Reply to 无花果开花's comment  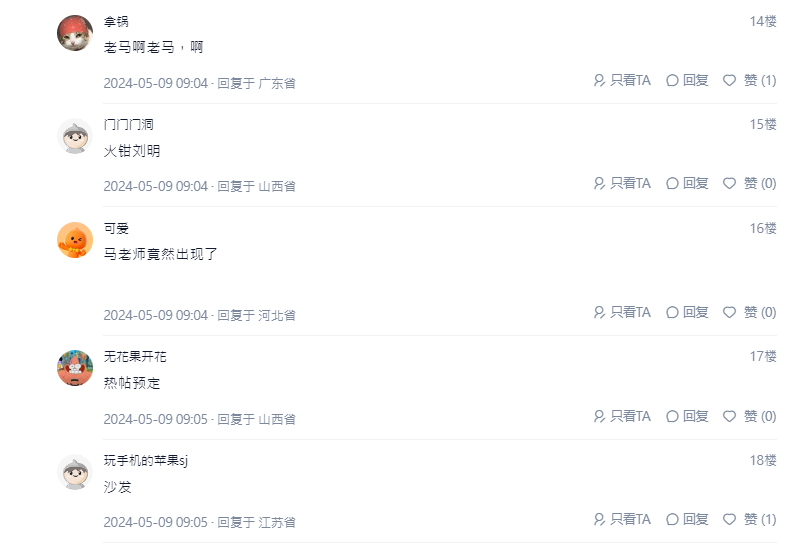click(687, 416)
